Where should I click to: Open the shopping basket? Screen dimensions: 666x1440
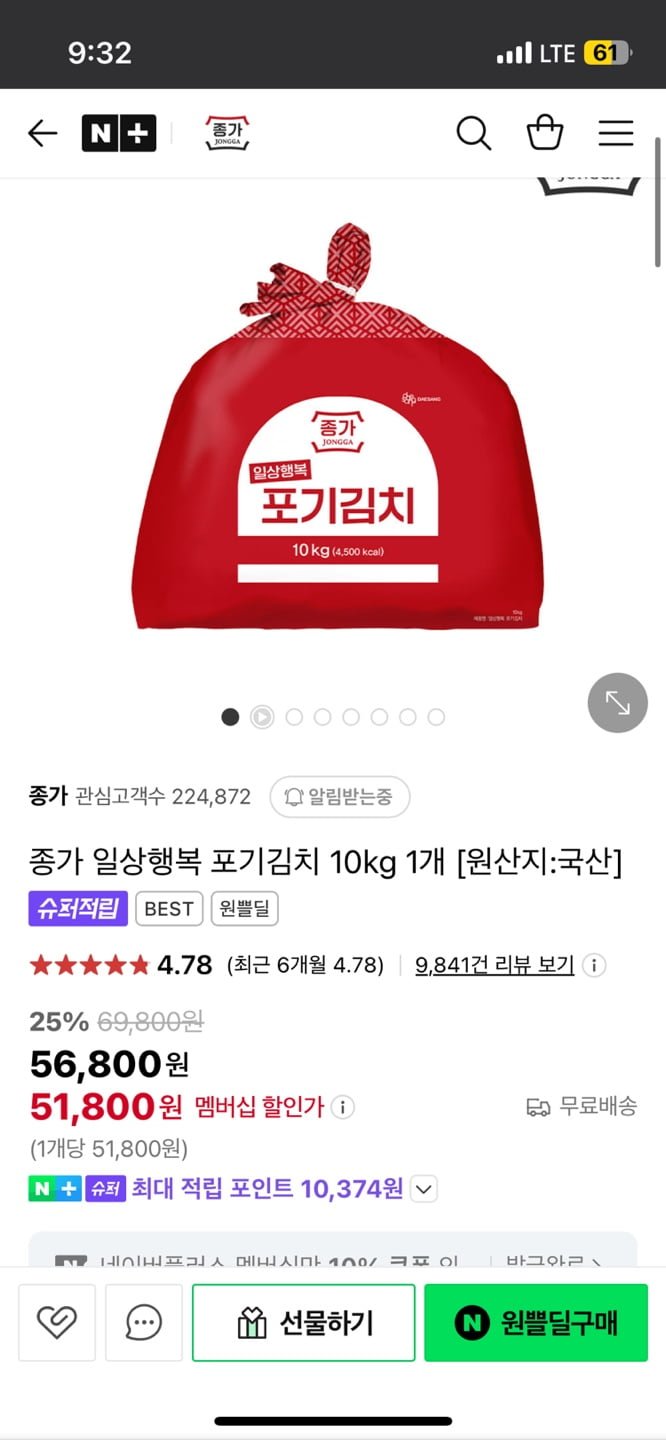tap(545, 133)
